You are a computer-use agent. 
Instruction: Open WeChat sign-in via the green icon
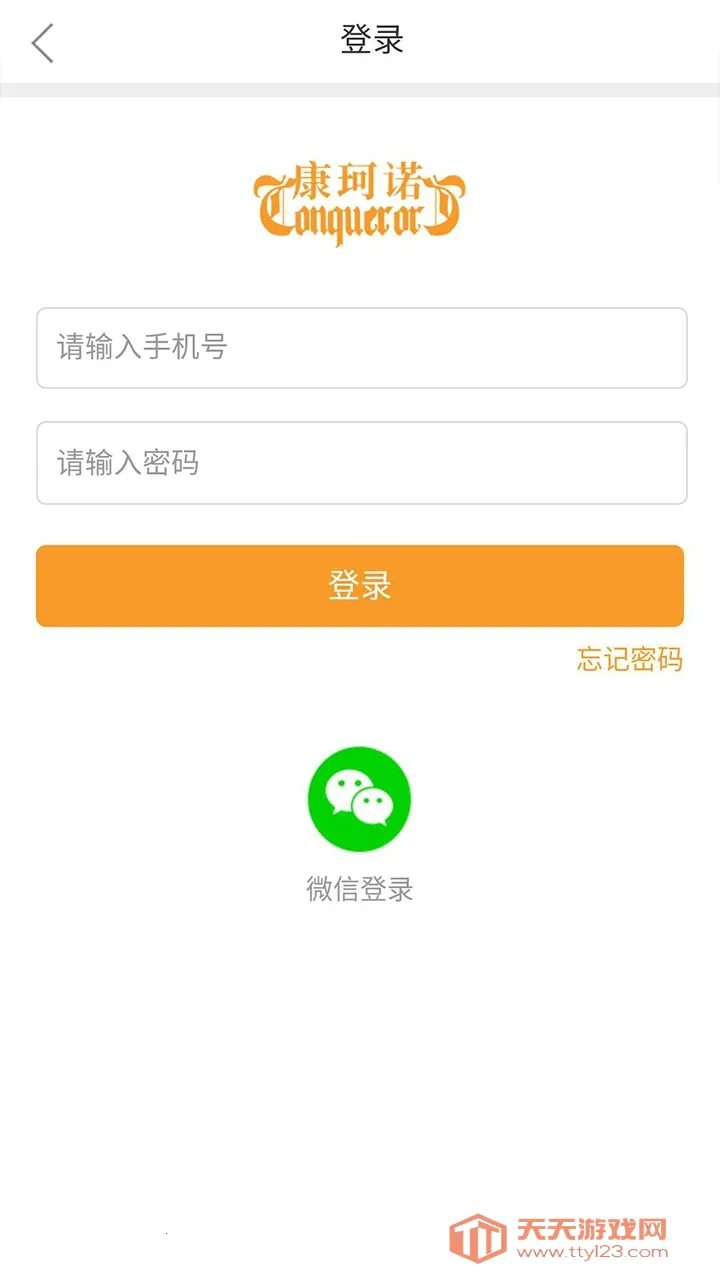click(360, 798)
